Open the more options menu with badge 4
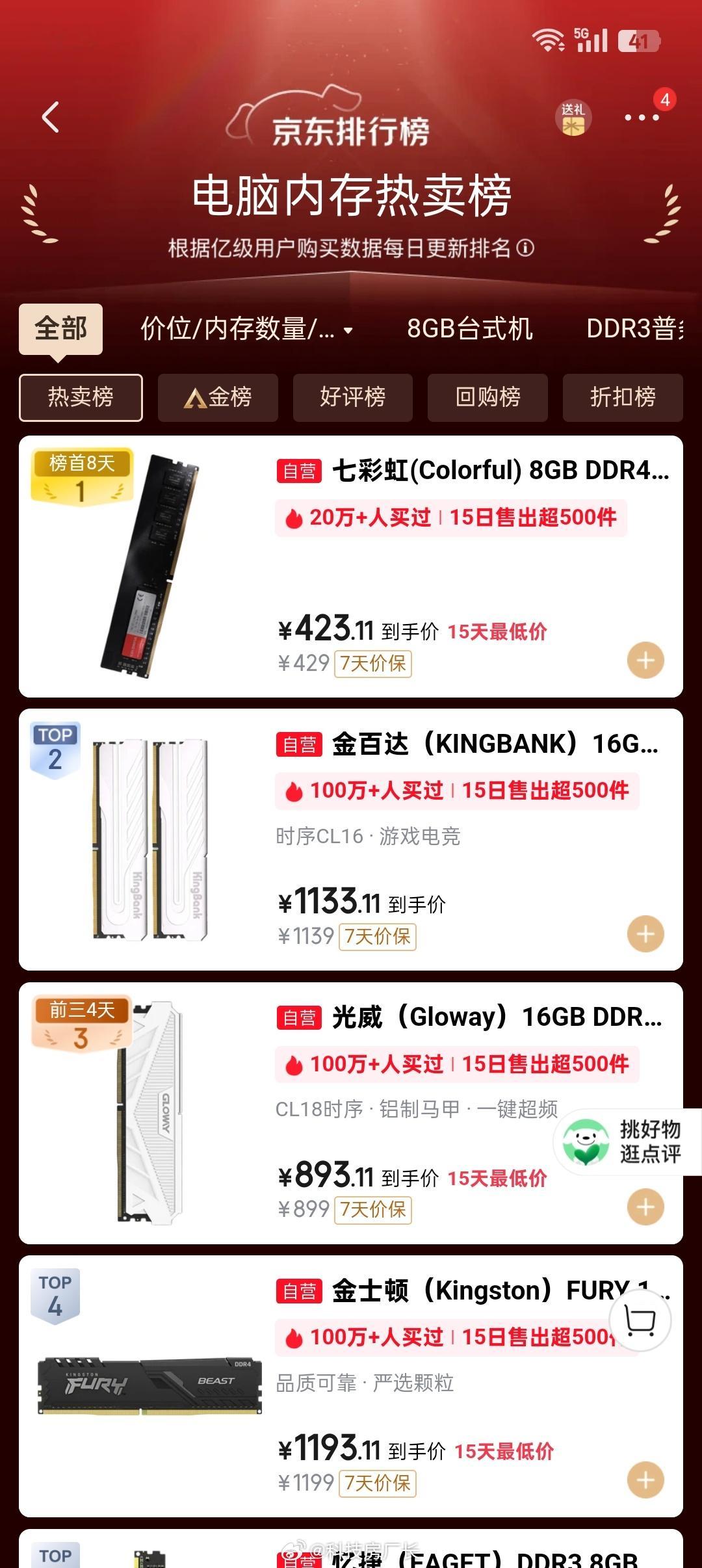 point(640,117)
